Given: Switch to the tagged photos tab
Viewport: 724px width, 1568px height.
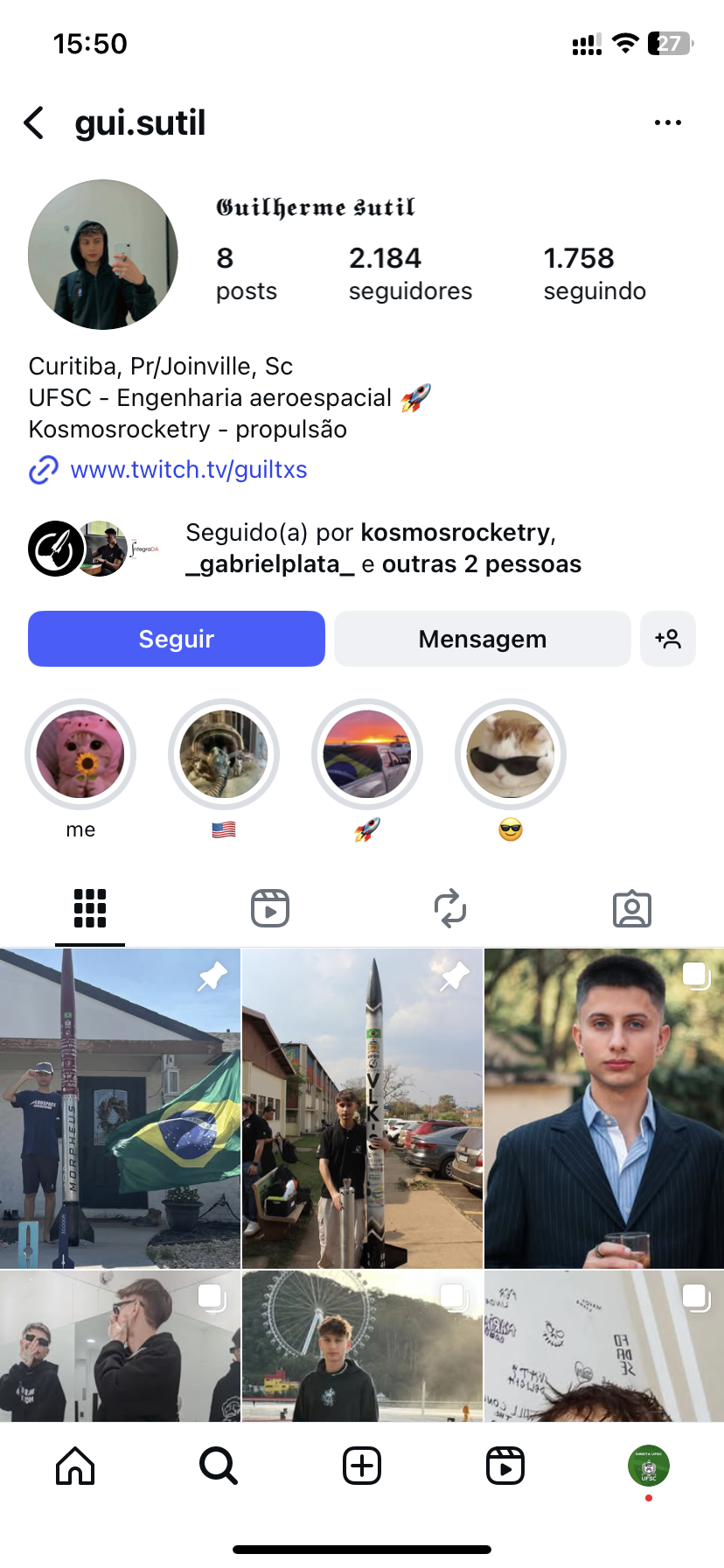Looking at the screenshot, I should 631,908.
